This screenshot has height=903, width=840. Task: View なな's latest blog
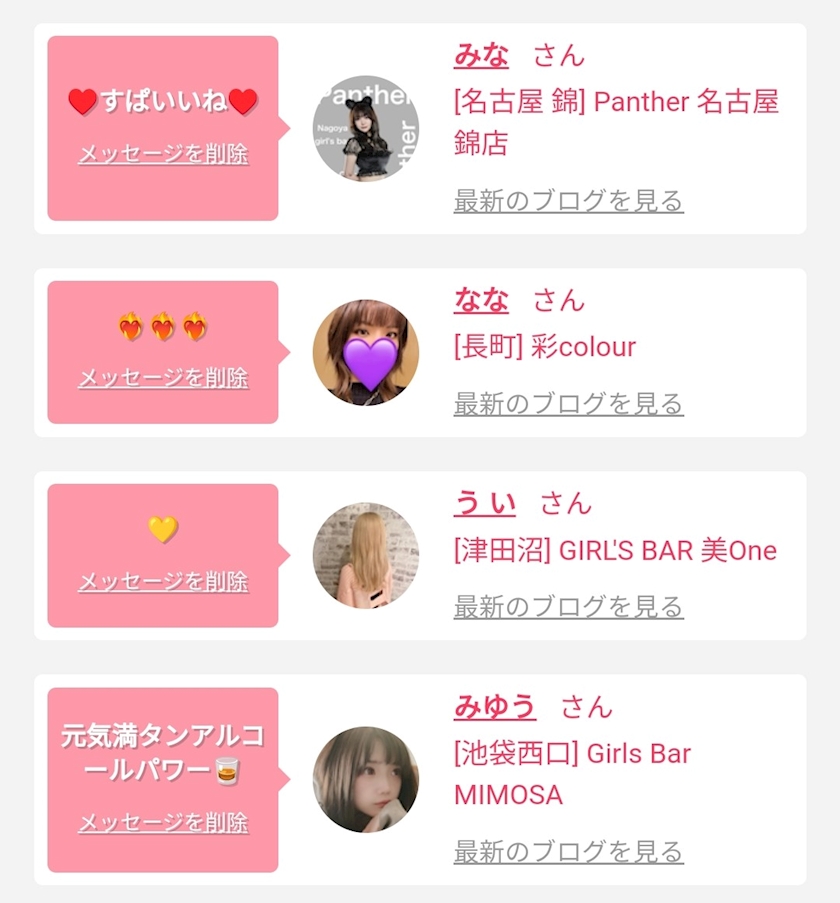click(568, 403)
